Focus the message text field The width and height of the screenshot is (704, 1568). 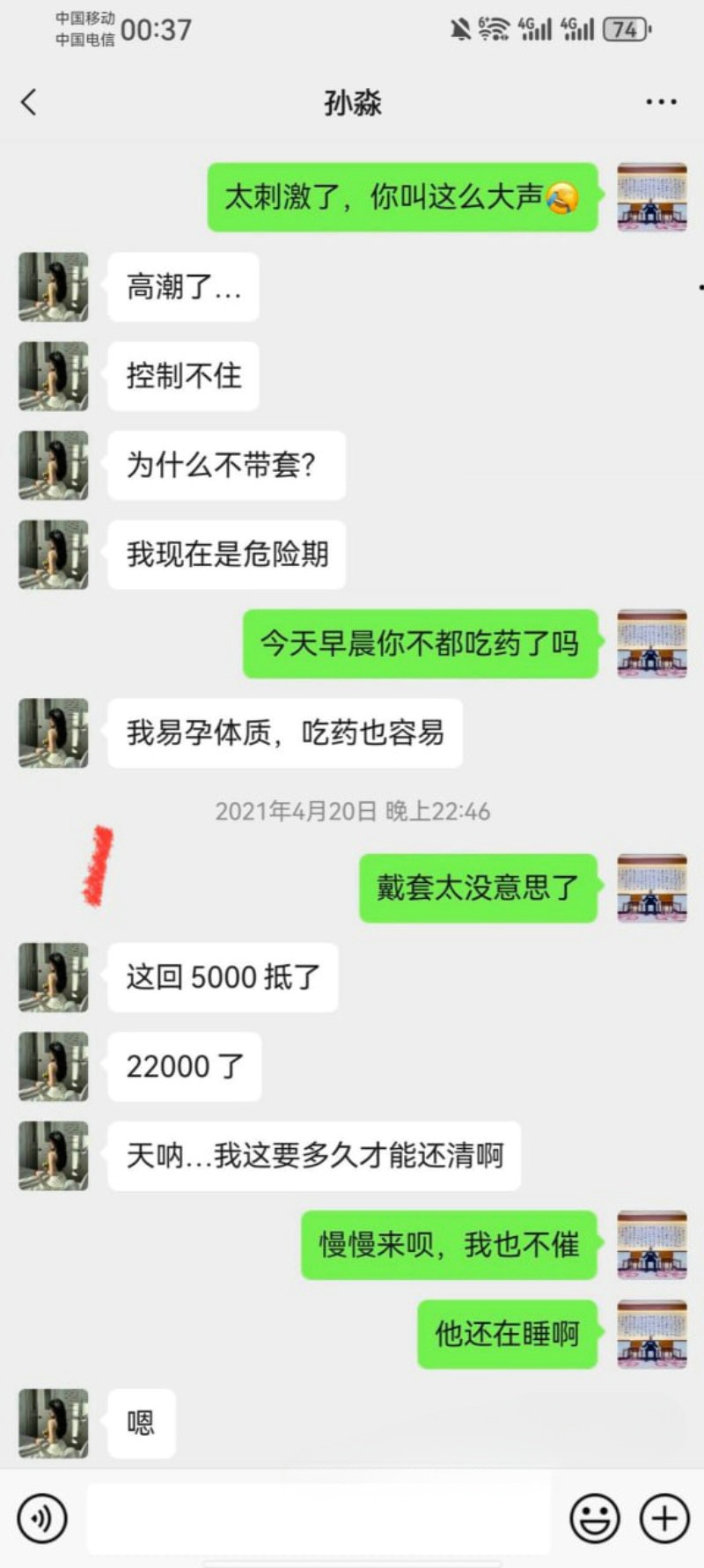pyautogui.click(x=319, y=1518)
